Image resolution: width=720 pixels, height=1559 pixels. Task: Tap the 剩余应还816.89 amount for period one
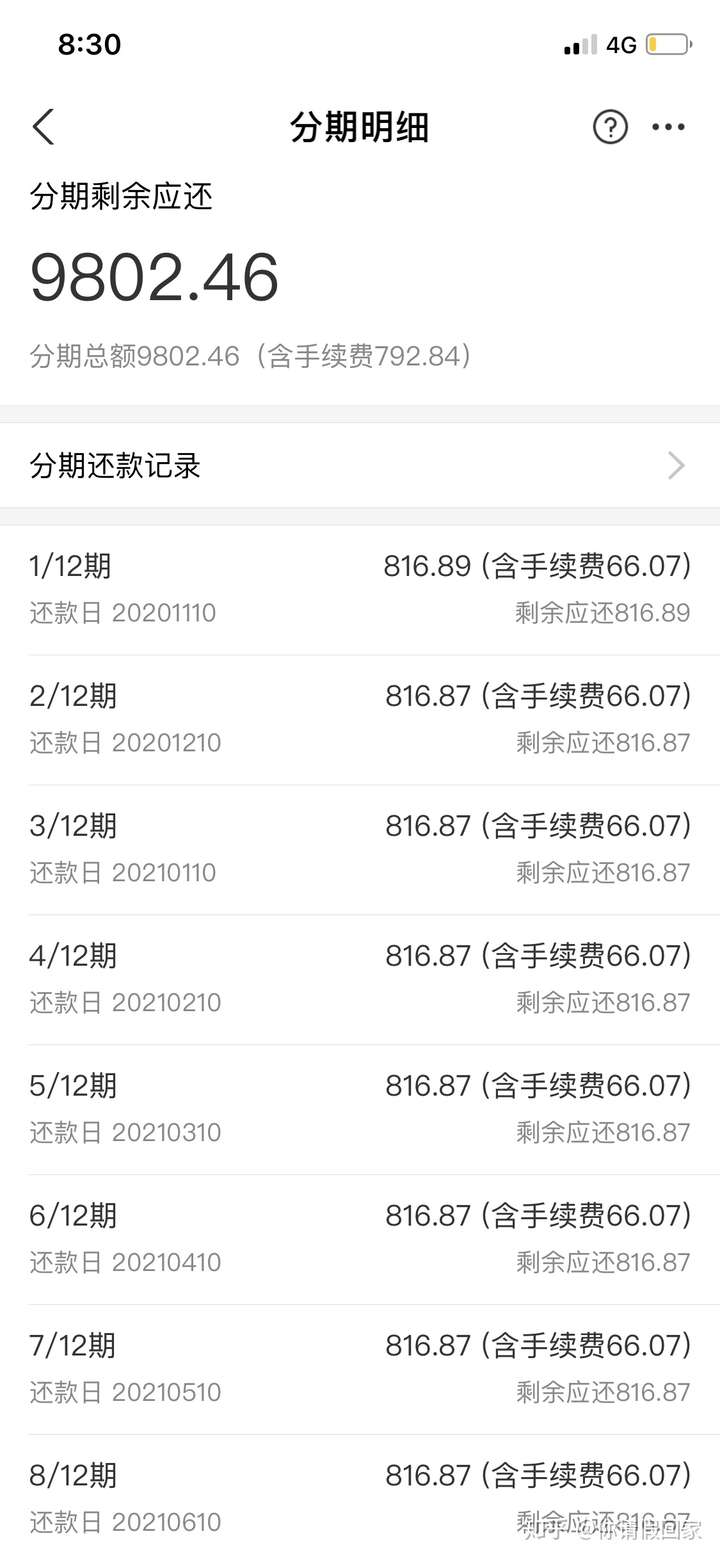coord(600,611)
